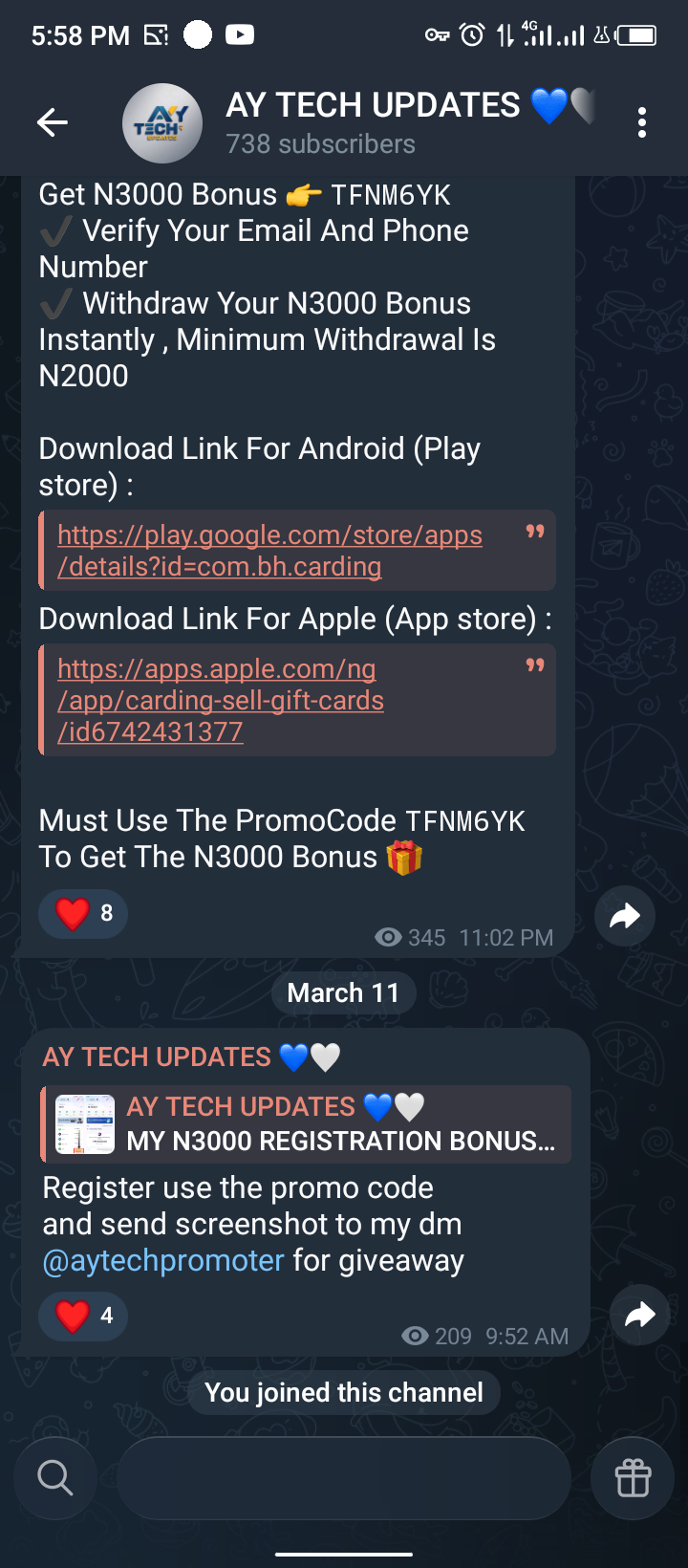Go back from the channel

53,122
